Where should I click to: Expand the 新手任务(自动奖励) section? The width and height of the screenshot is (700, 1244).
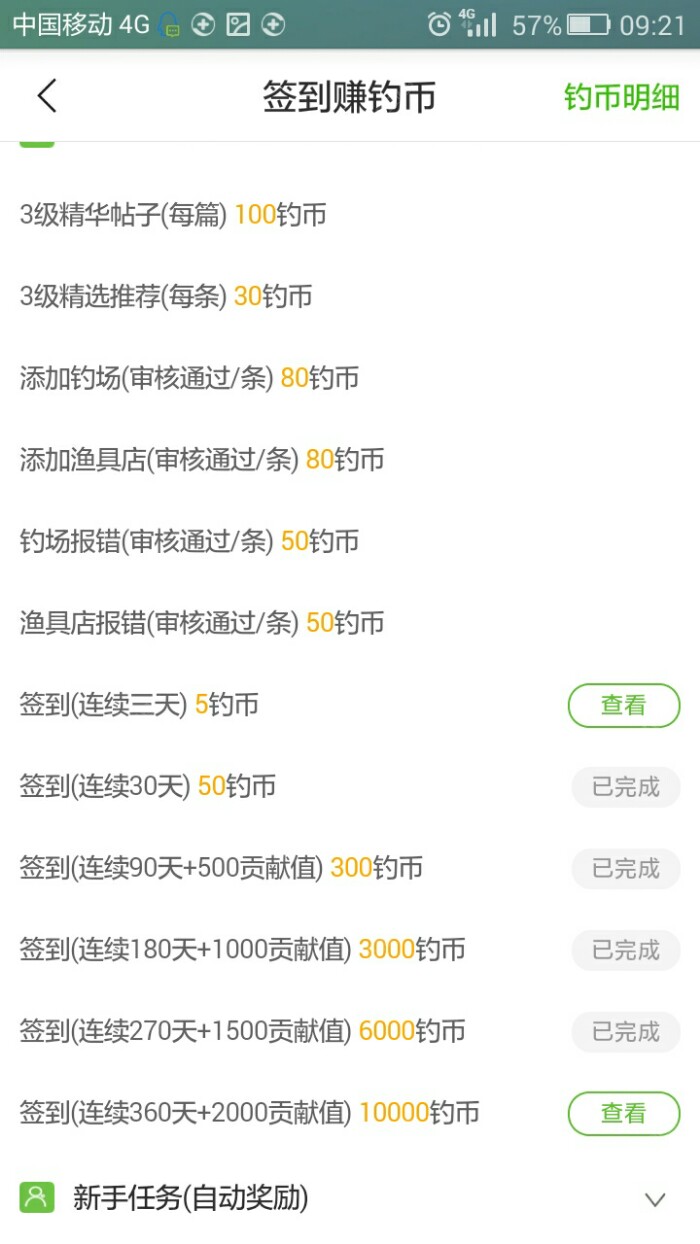(x=654, y=1198)
